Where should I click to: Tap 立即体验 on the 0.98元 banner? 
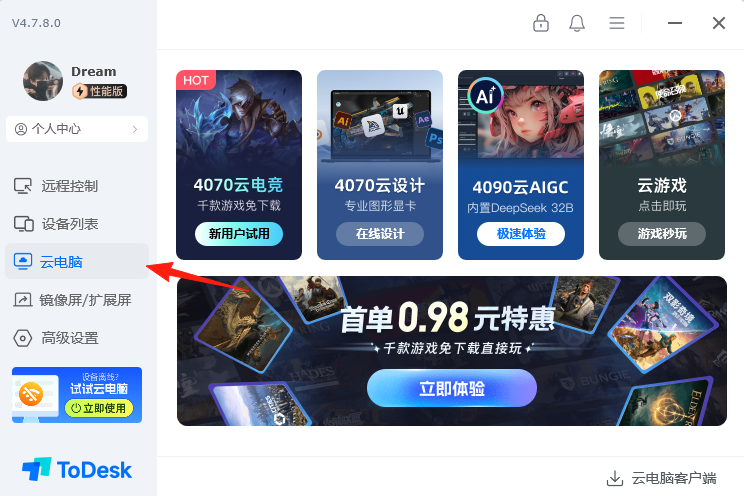[452, 388]
